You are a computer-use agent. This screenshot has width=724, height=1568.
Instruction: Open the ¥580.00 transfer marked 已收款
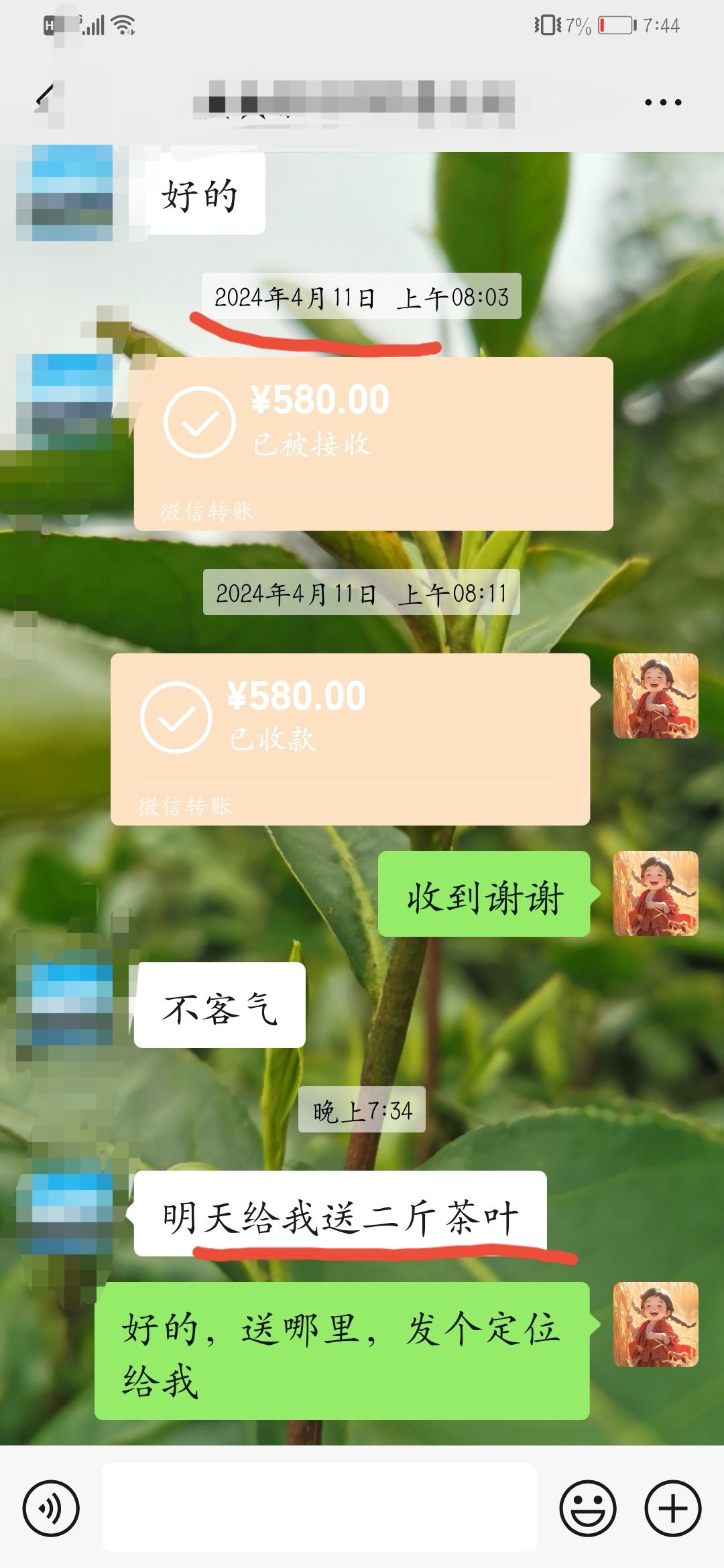click(350, 738)
